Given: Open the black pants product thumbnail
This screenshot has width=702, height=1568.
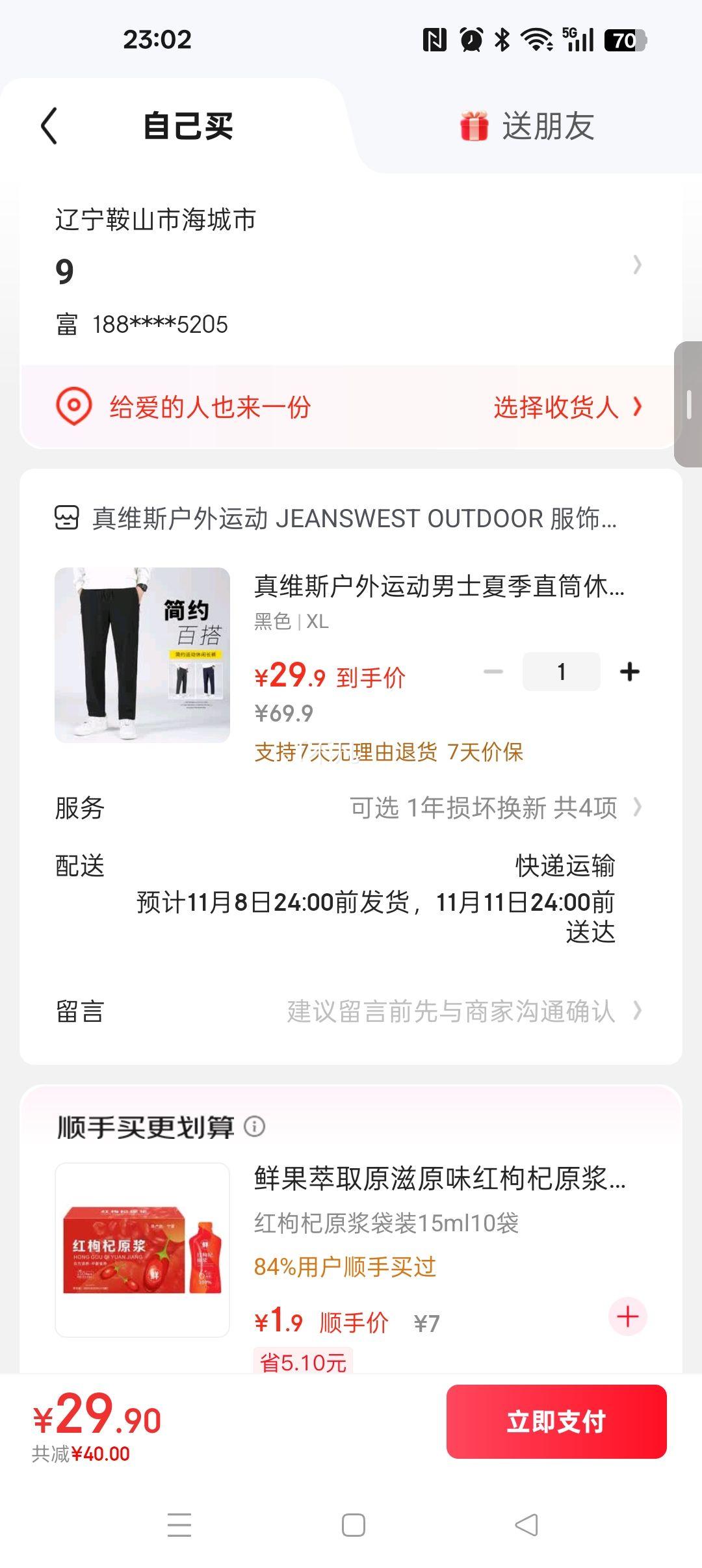Looking at the screenshot, I should [x=142, y=655].
